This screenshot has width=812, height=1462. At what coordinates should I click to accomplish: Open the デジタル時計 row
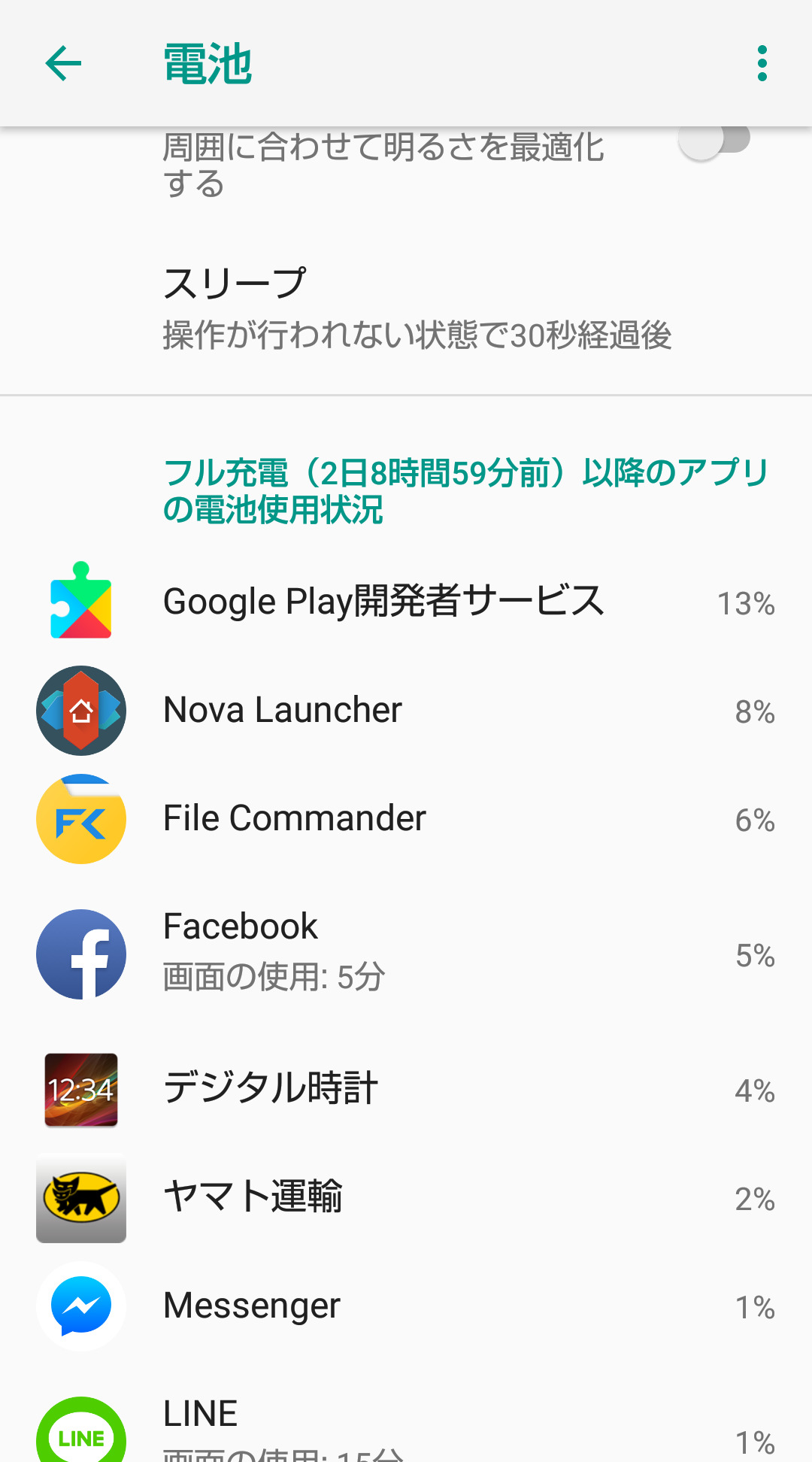coord(406,1090)
